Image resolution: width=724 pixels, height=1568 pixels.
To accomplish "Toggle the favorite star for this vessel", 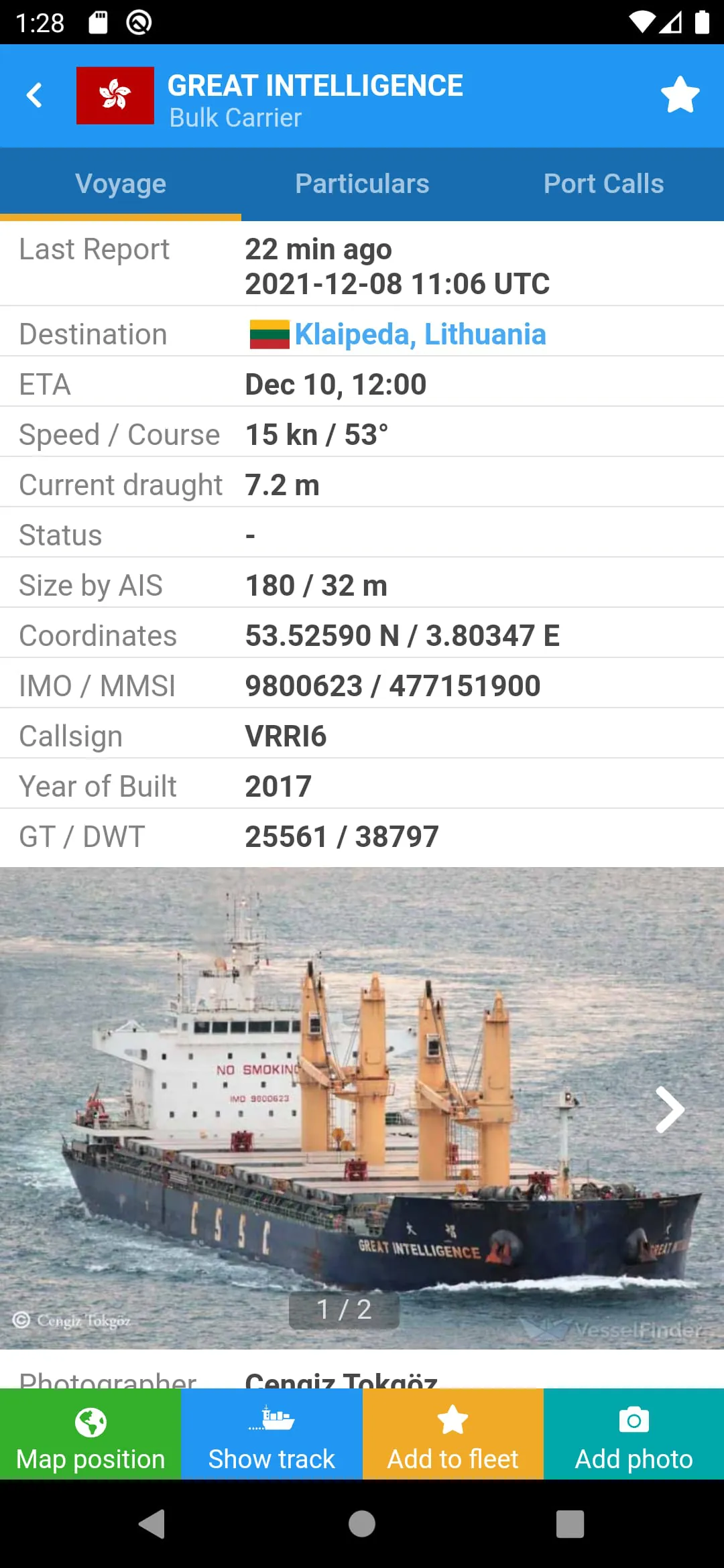I will (x=680, y=94).
